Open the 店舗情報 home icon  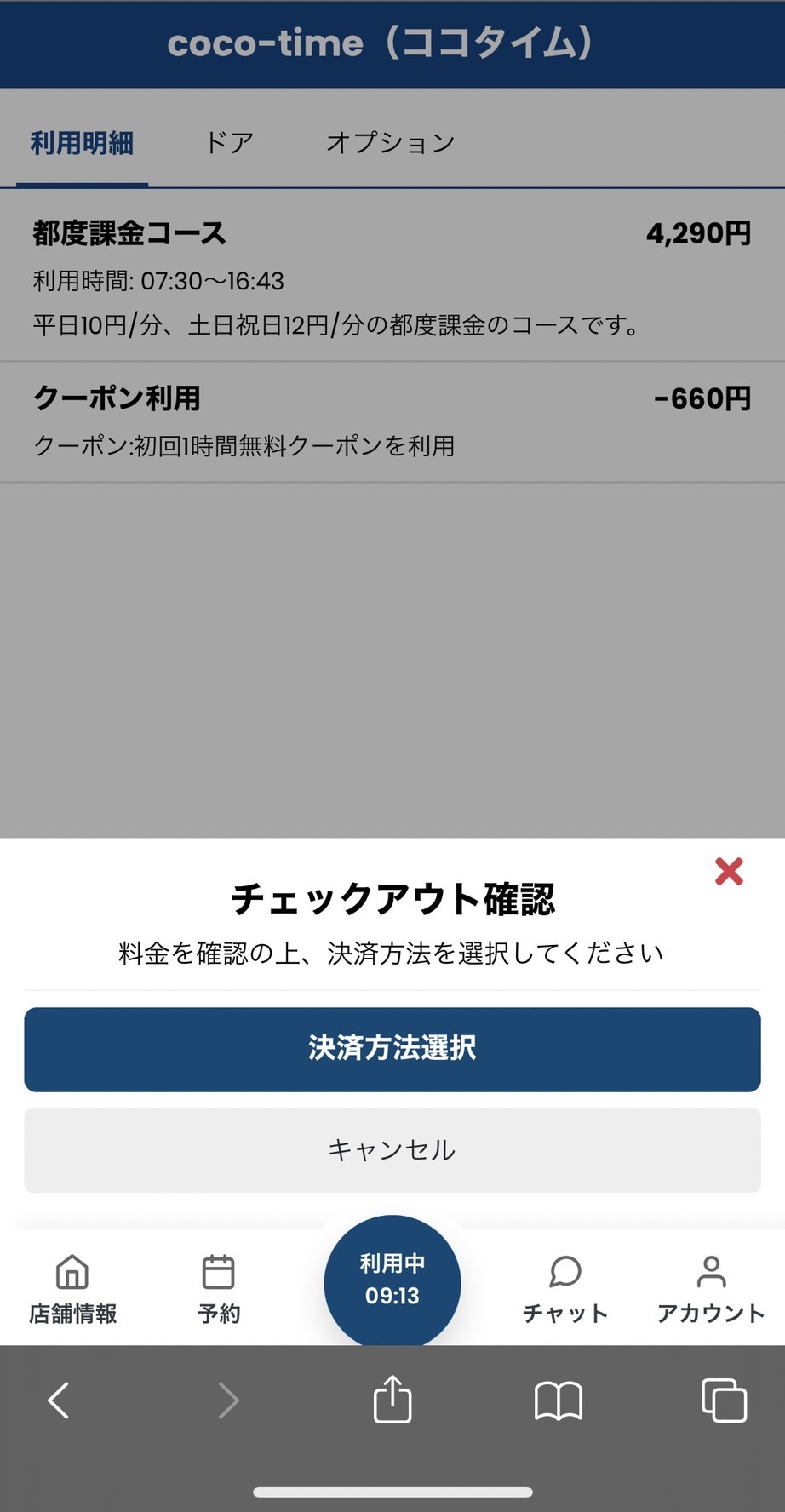tap(72, 1284)
